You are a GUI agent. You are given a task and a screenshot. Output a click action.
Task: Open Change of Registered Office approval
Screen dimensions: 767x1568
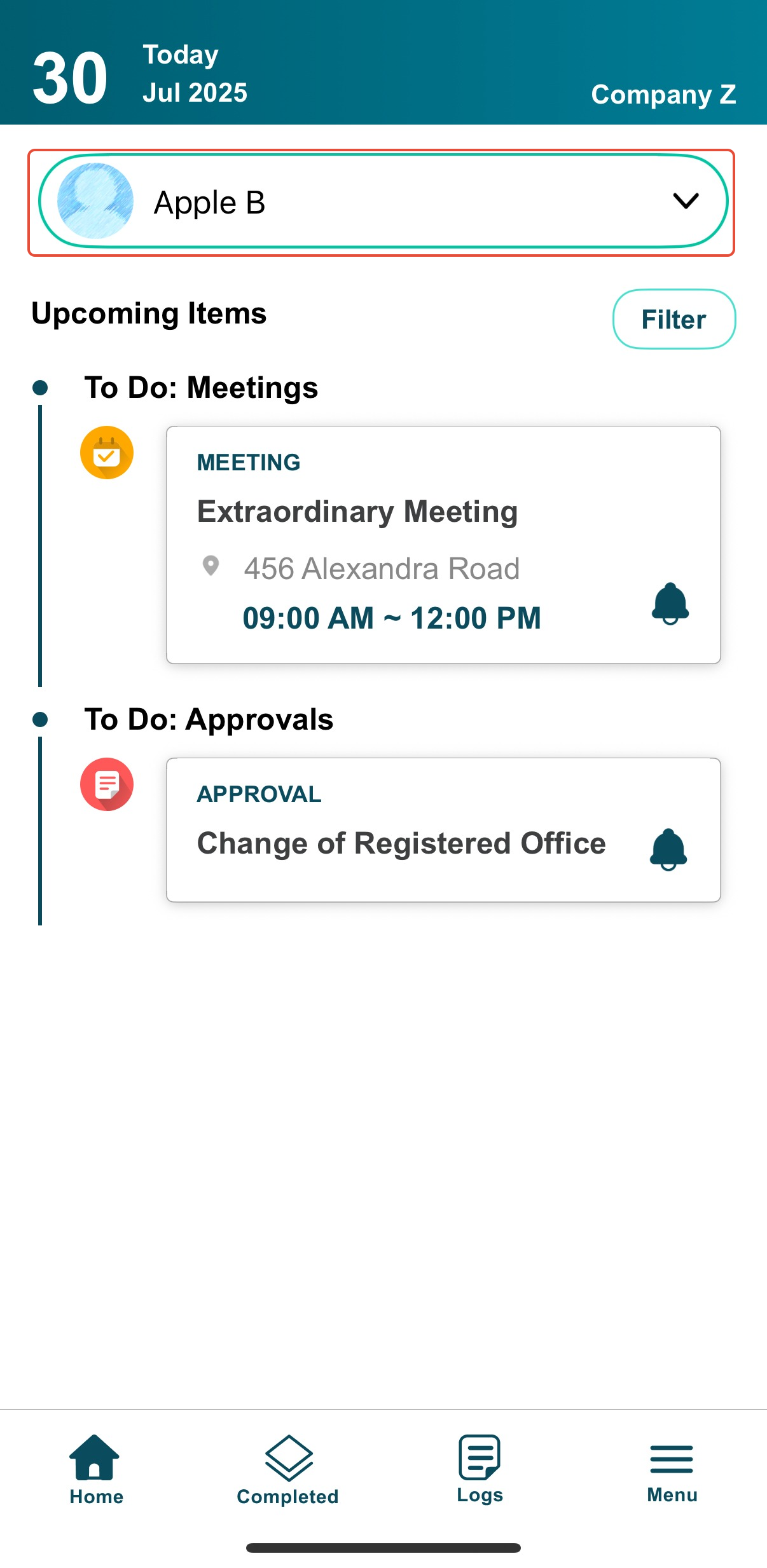click(x=401, y=843)
